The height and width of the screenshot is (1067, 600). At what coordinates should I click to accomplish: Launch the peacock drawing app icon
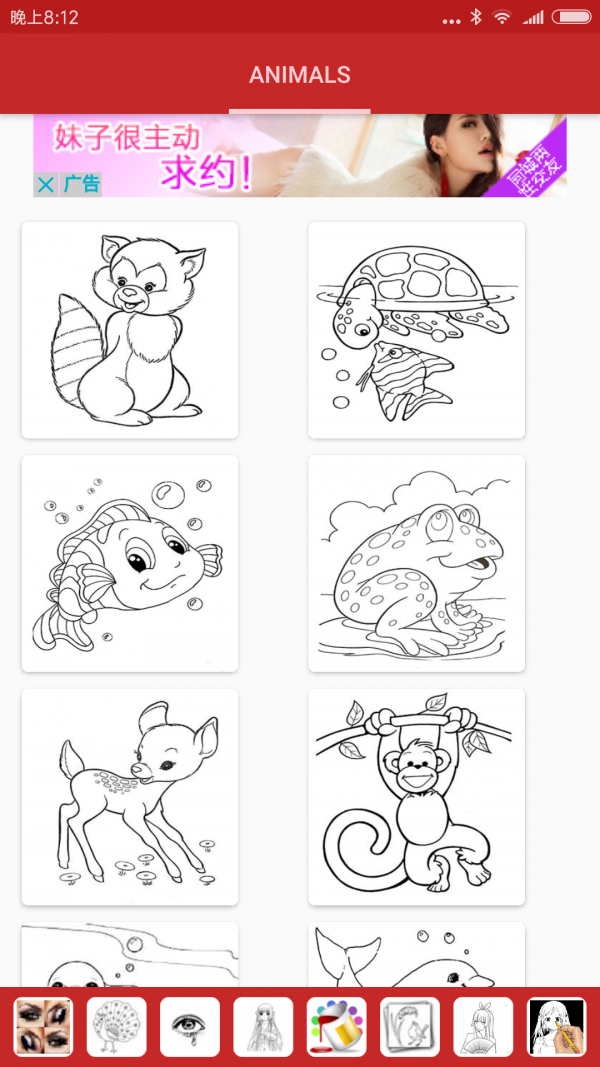(117, 1027)
